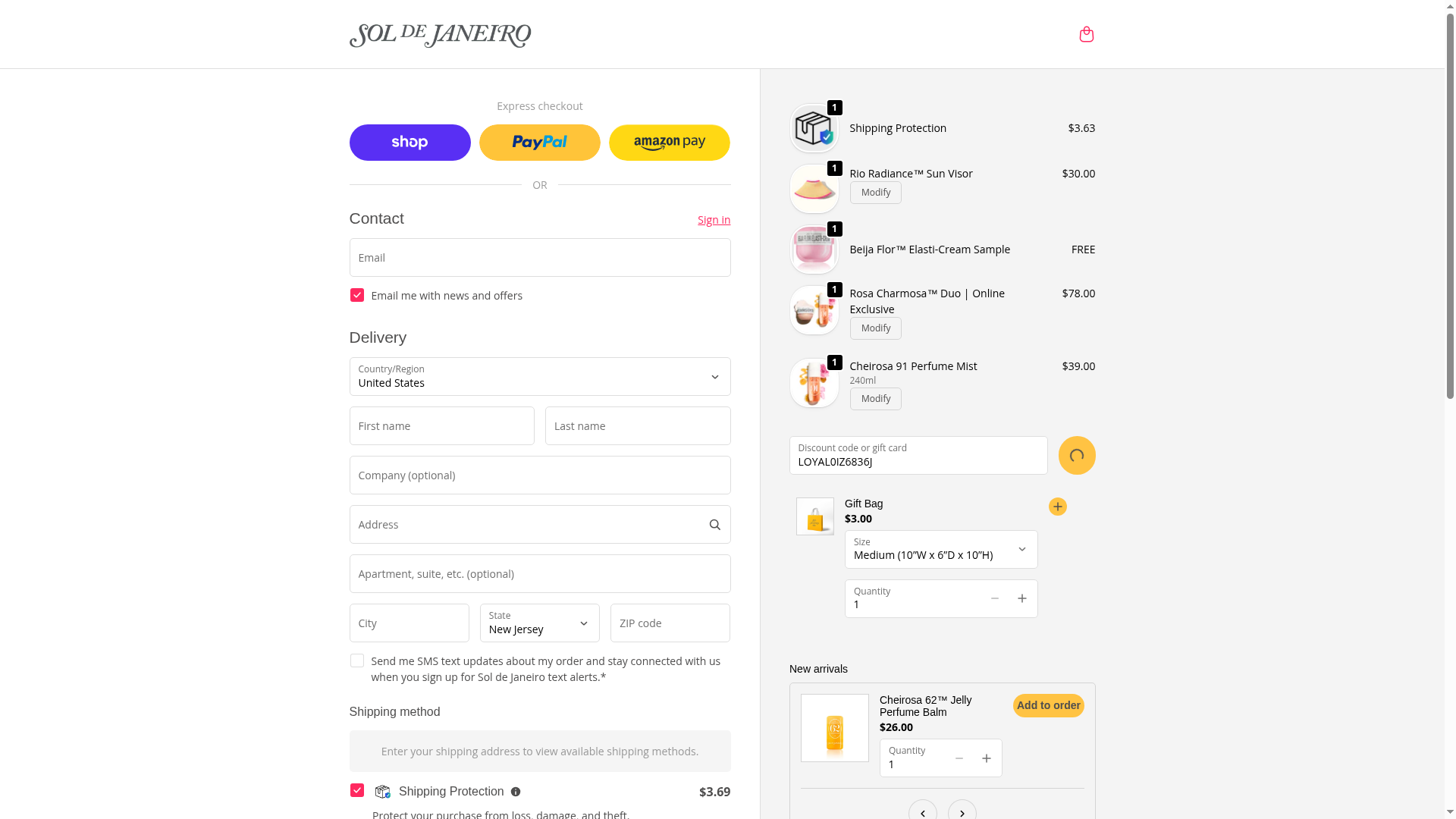Add Cheirosa 62 Jelly Perfume Balm to order
This screenshot has width=1456, height=819.
(x=1048, y=705)
